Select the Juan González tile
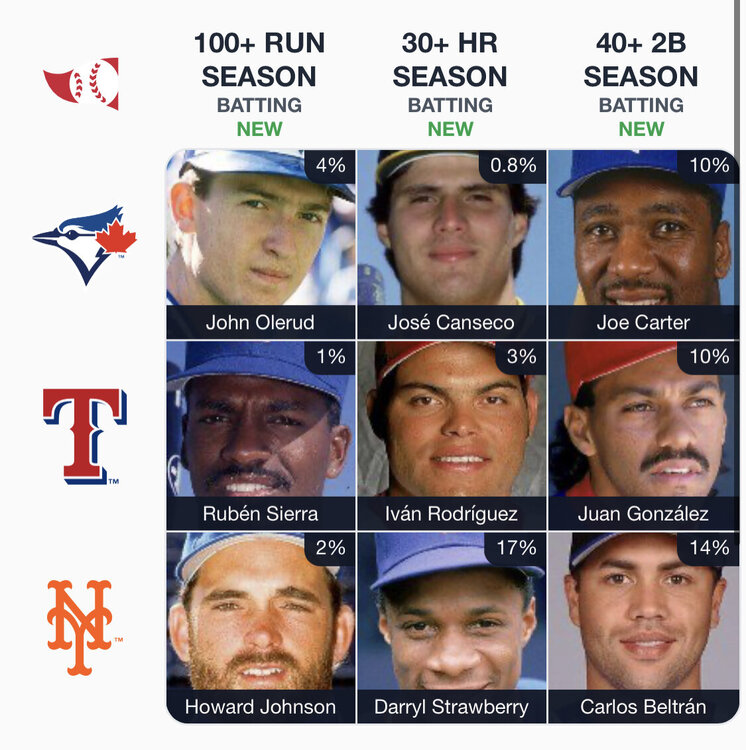This screenshot has height=750, width=746. pos(643,435)
